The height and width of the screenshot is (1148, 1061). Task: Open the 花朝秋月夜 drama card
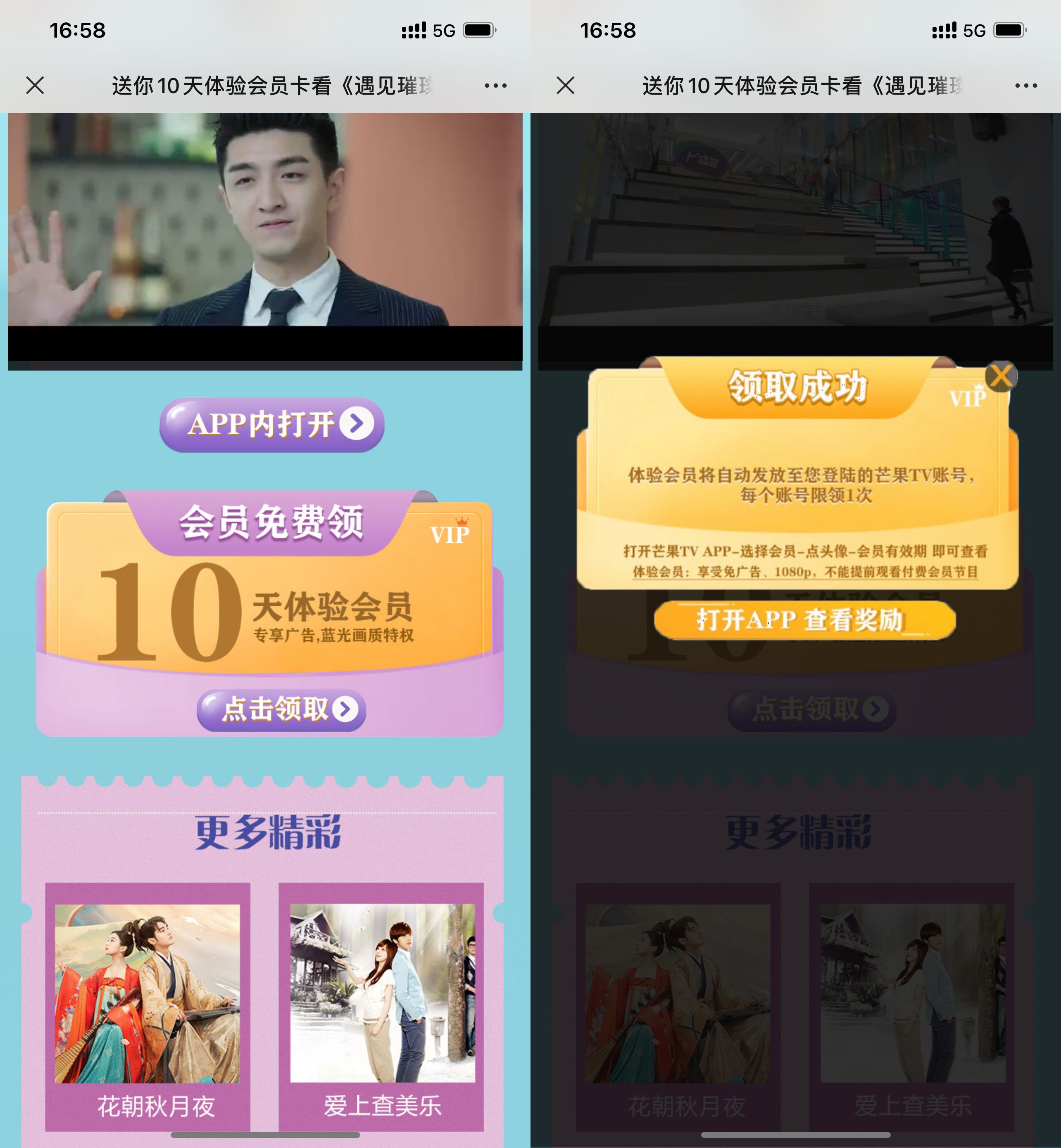[x=147, y=1005]
